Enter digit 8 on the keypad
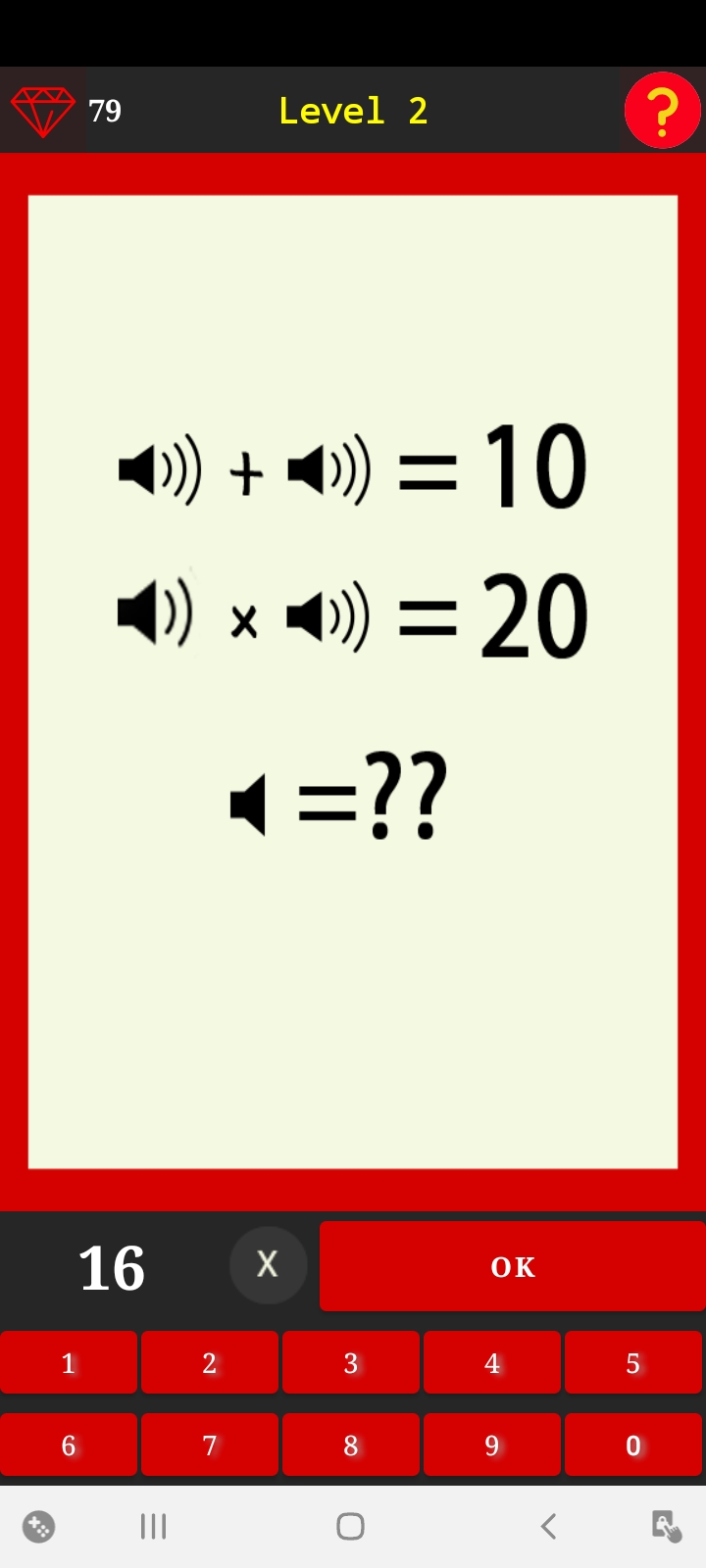This screenshot has width=706, height=1568. [351, 1445]
